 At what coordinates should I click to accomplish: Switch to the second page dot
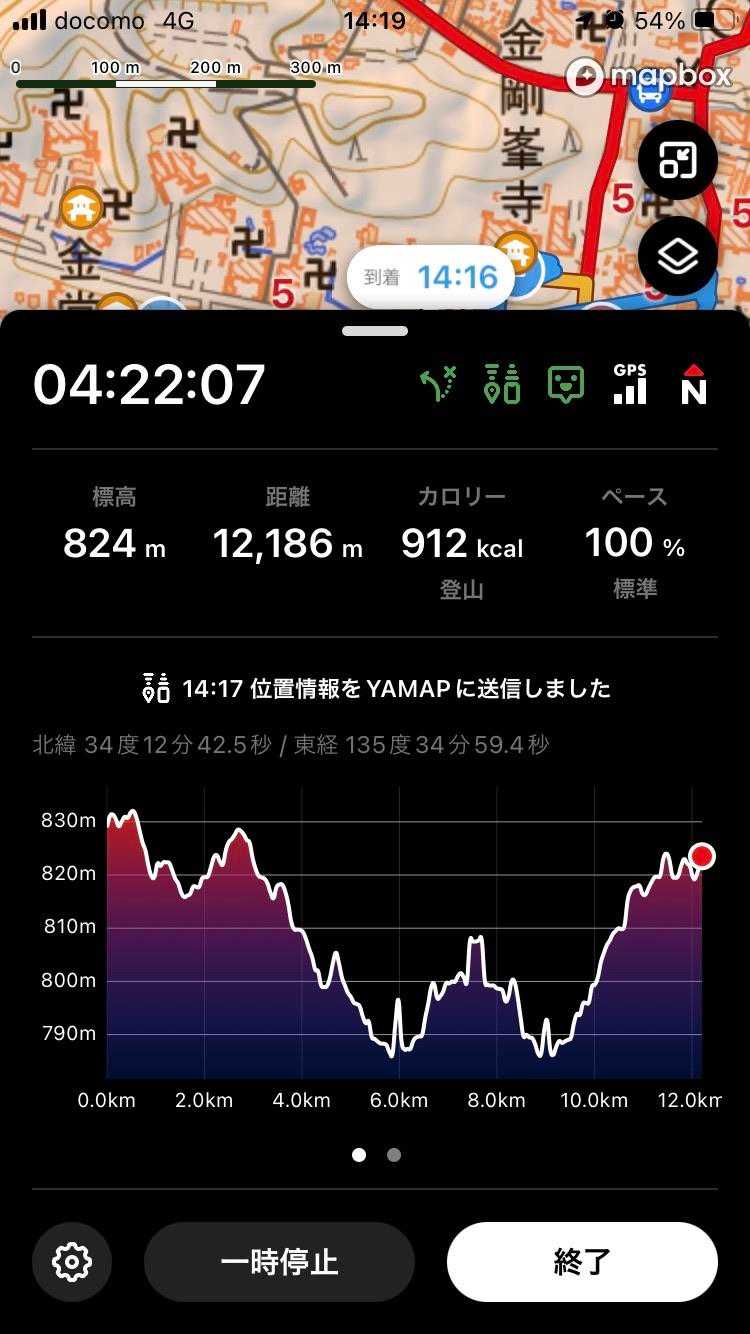[x=394, y=1155]
